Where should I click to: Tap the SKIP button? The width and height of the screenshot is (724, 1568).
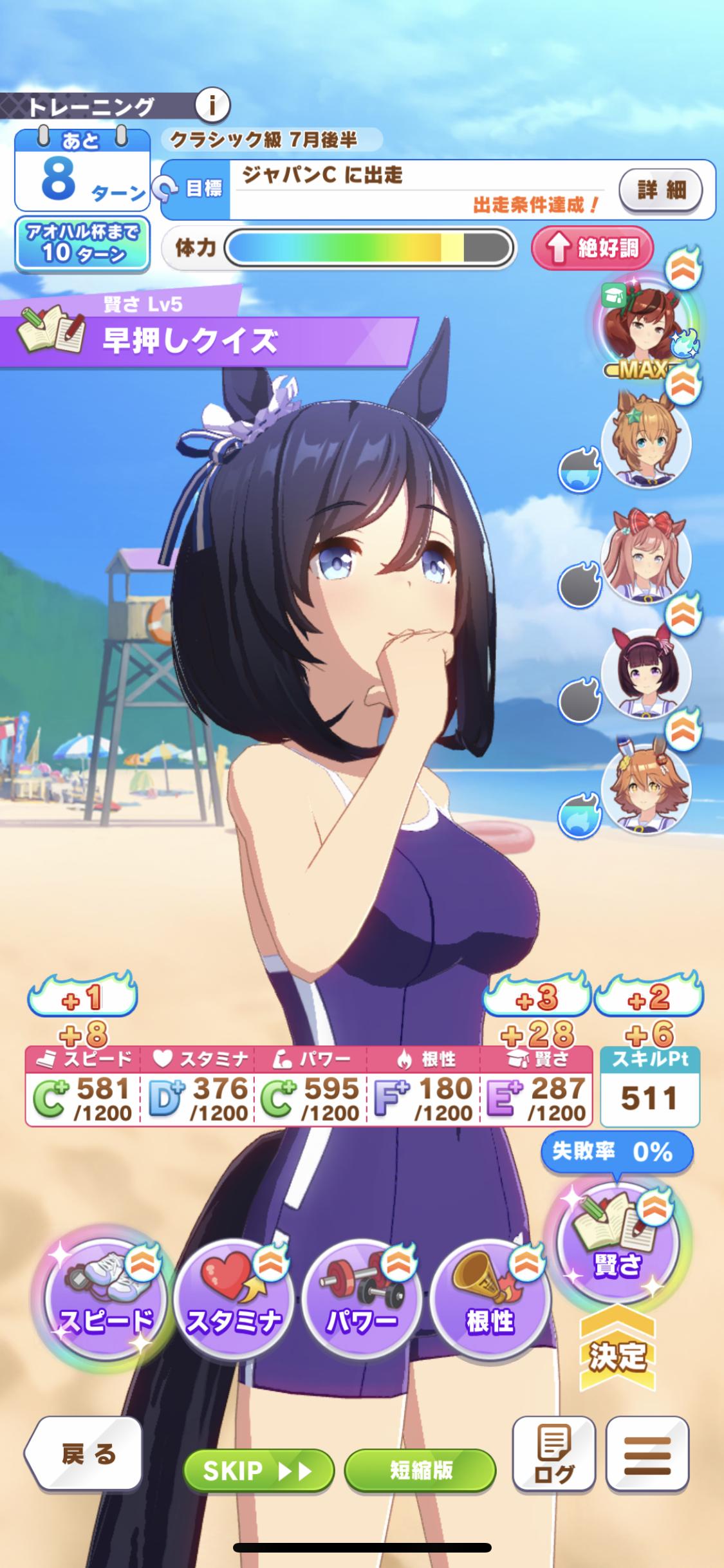(259, 1471)
